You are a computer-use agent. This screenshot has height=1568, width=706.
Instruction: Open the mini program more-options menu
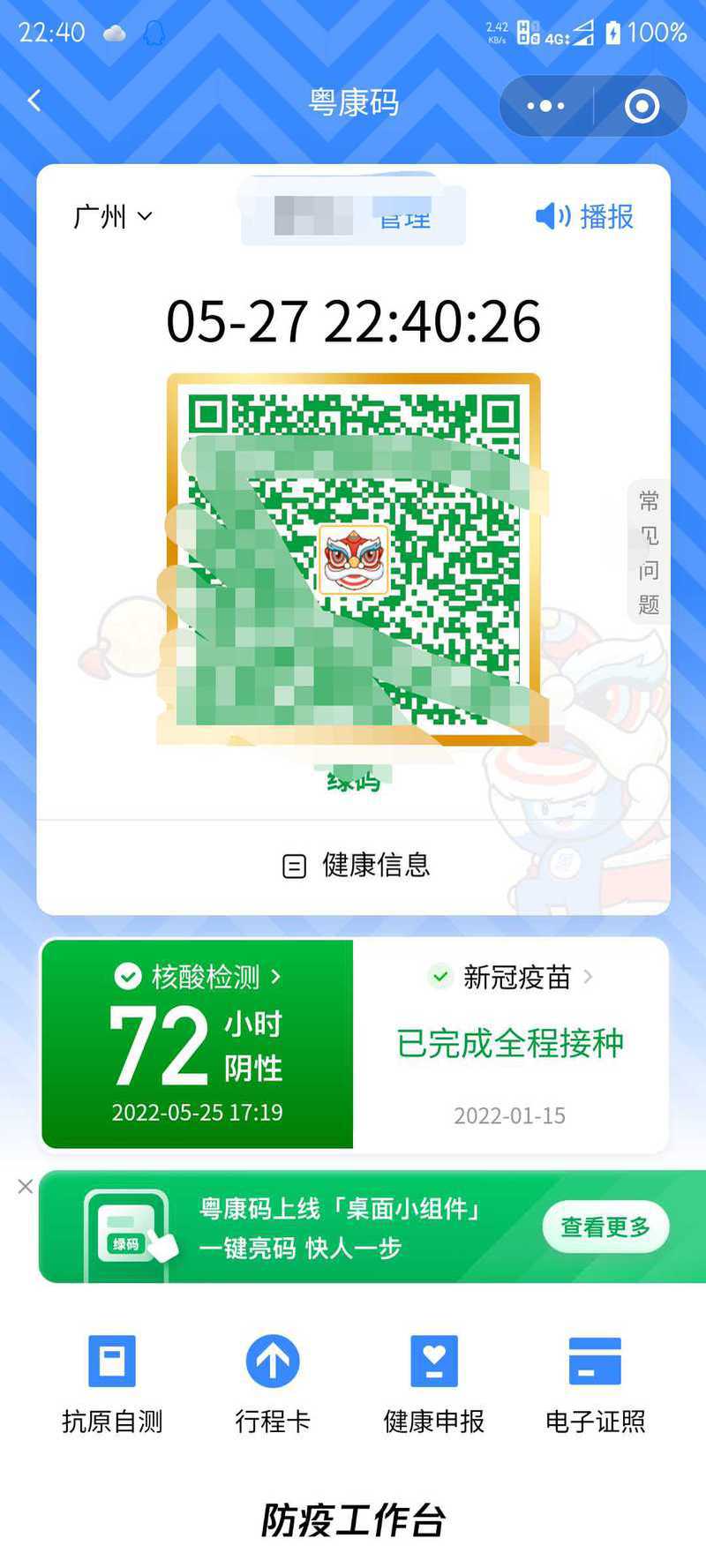546,106
